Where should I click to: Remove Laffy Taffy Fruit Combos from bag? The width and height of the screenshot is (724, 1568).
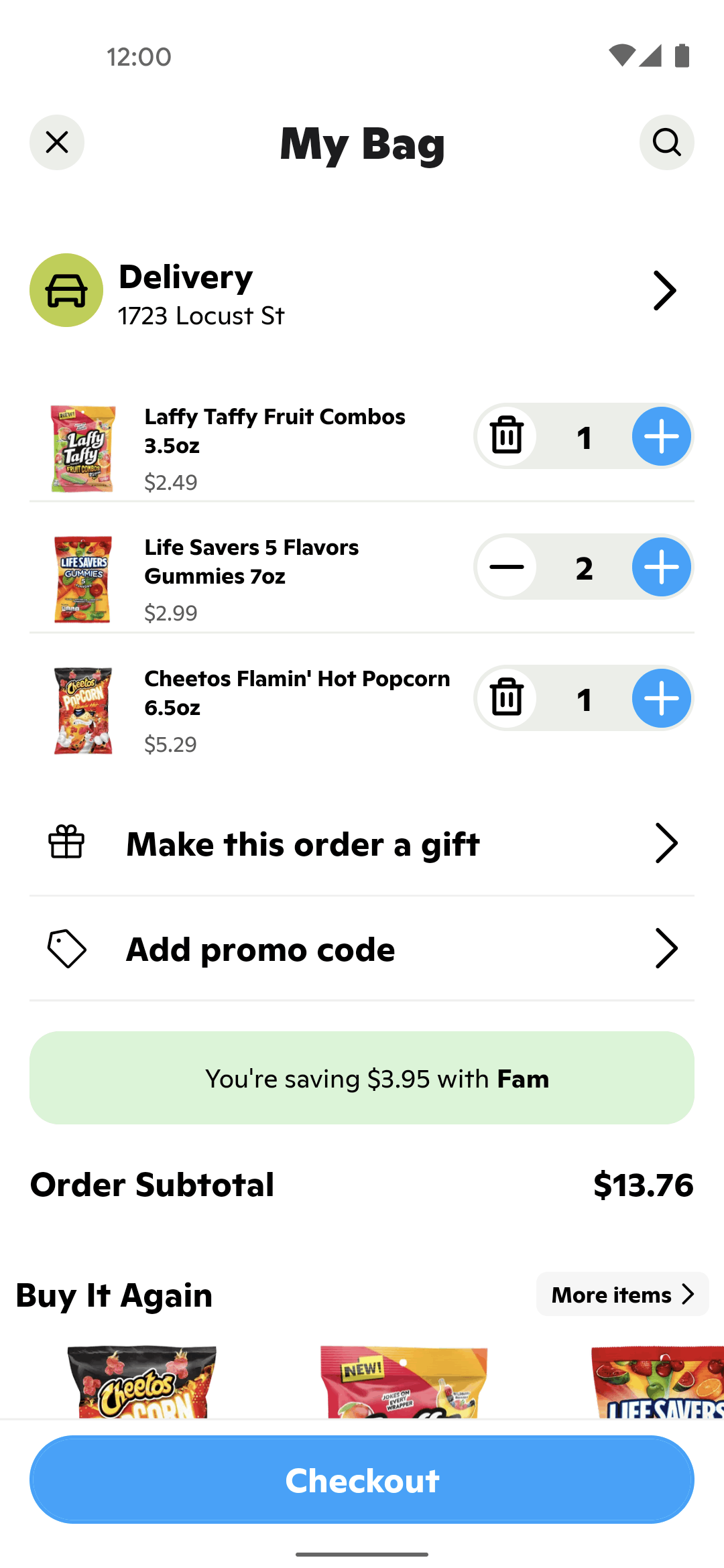[507, 436]
